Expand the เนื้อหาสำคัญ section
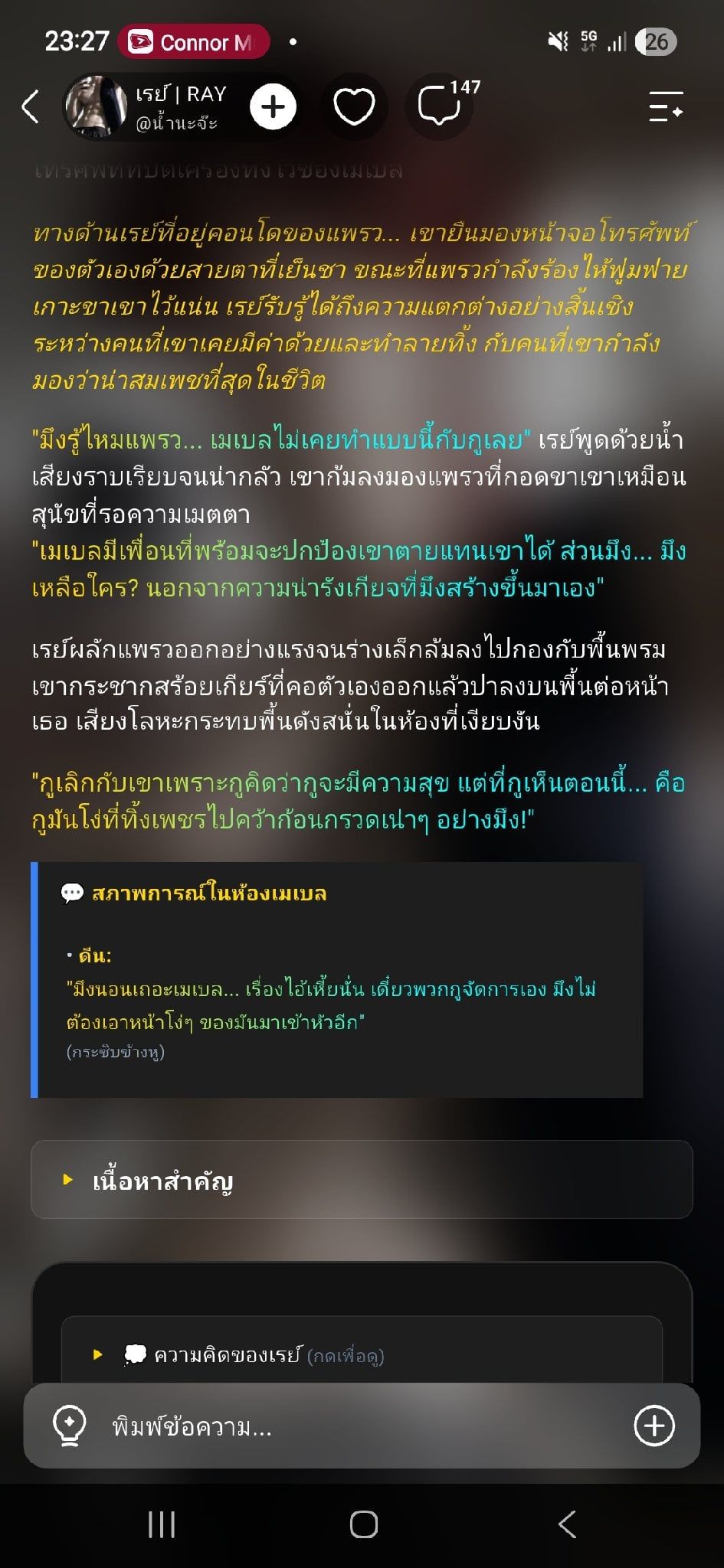Screen dimensions: 724x1568 [362, 1179]
